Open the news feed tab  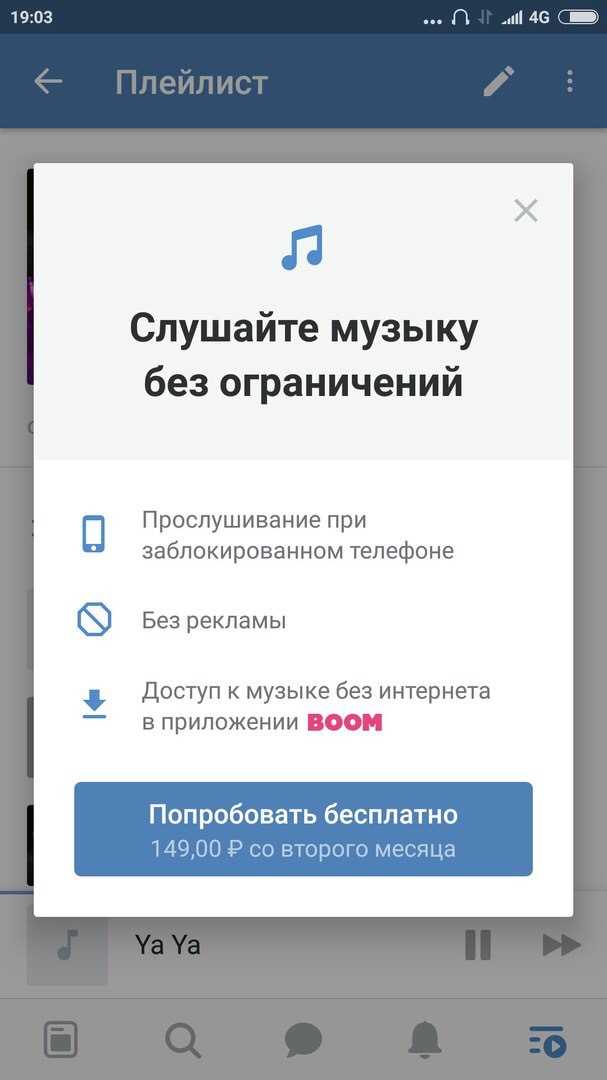60,1040
